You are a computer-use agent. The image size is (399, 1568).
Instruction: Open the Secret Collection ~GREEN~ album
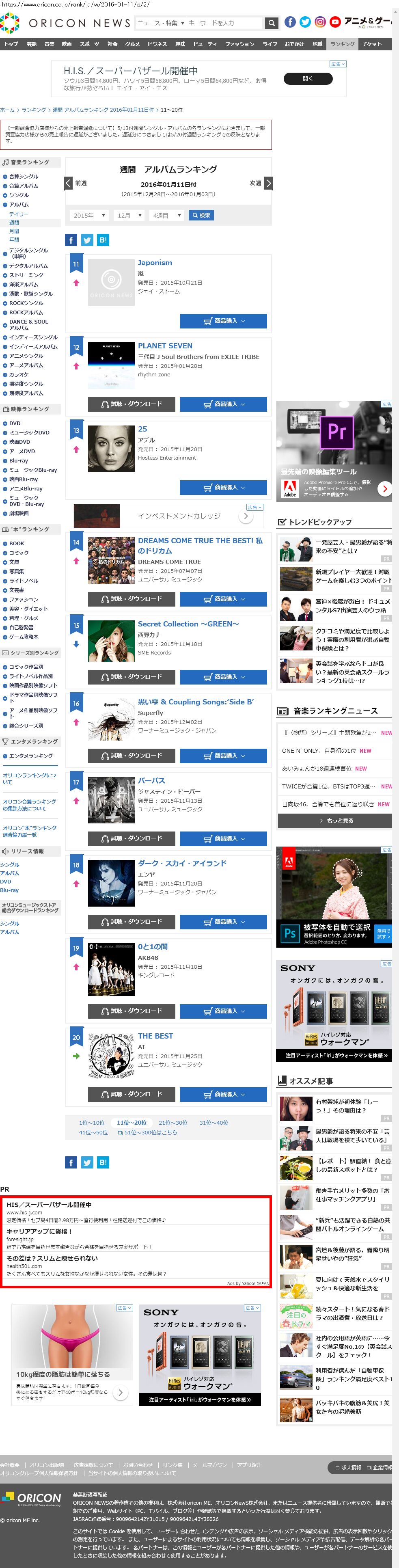tap(188, 624)
